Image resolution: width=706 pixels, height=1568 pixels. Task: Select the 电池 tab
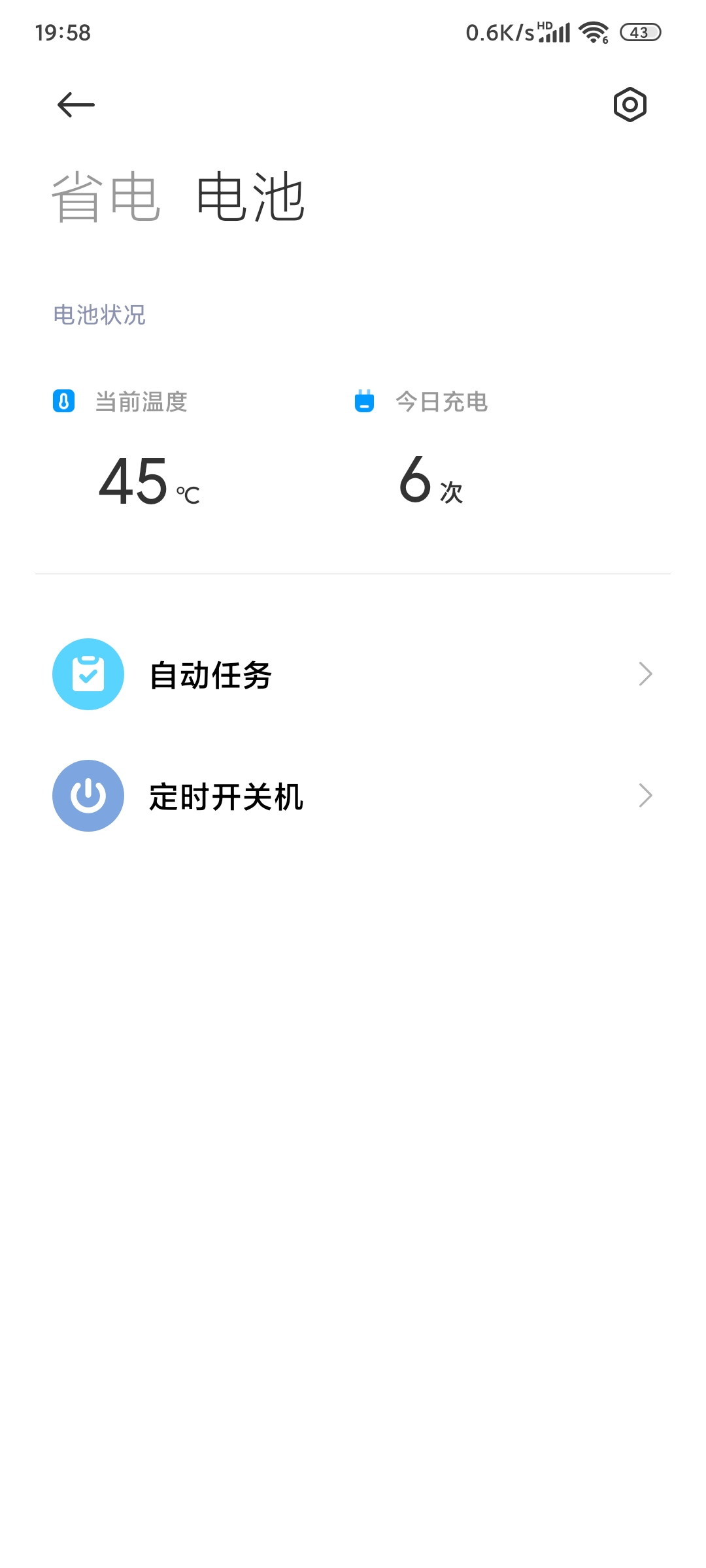(x=250, y=197)
